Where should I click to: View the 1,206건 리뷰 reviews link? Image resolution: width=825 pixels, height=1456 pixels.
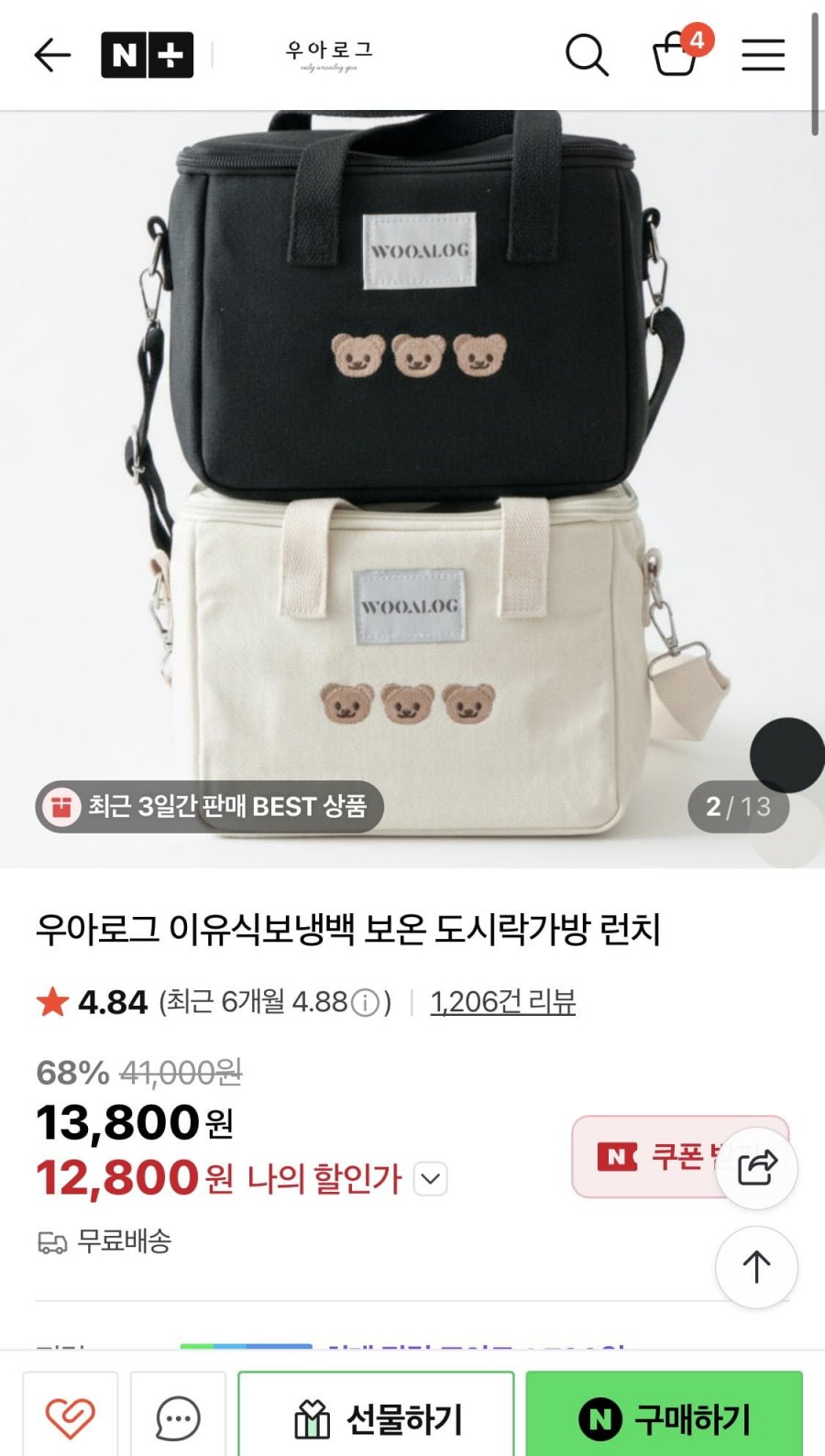[502, 1001]
